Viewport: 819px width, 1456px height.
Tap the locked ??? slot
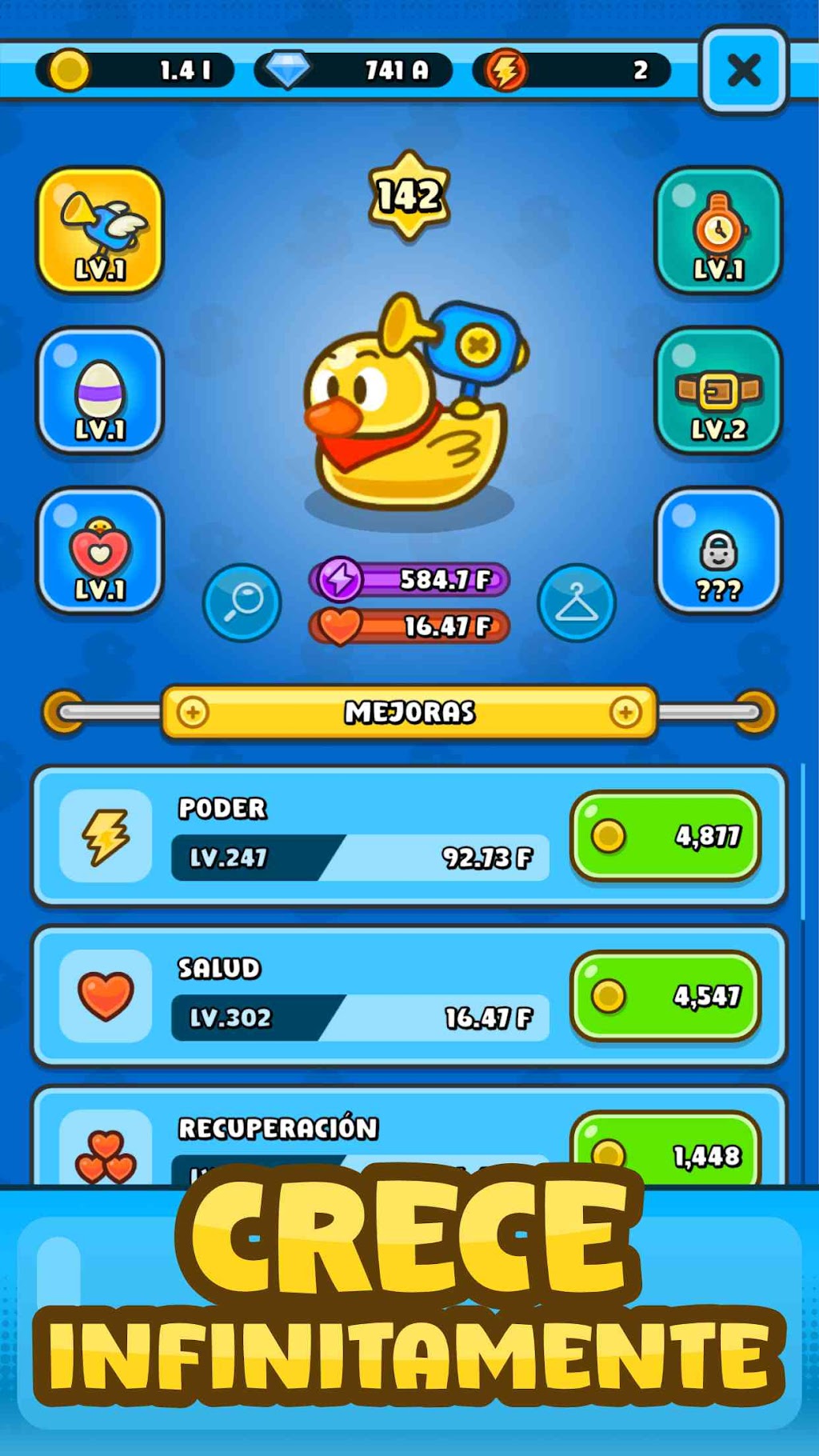point(718,550)
